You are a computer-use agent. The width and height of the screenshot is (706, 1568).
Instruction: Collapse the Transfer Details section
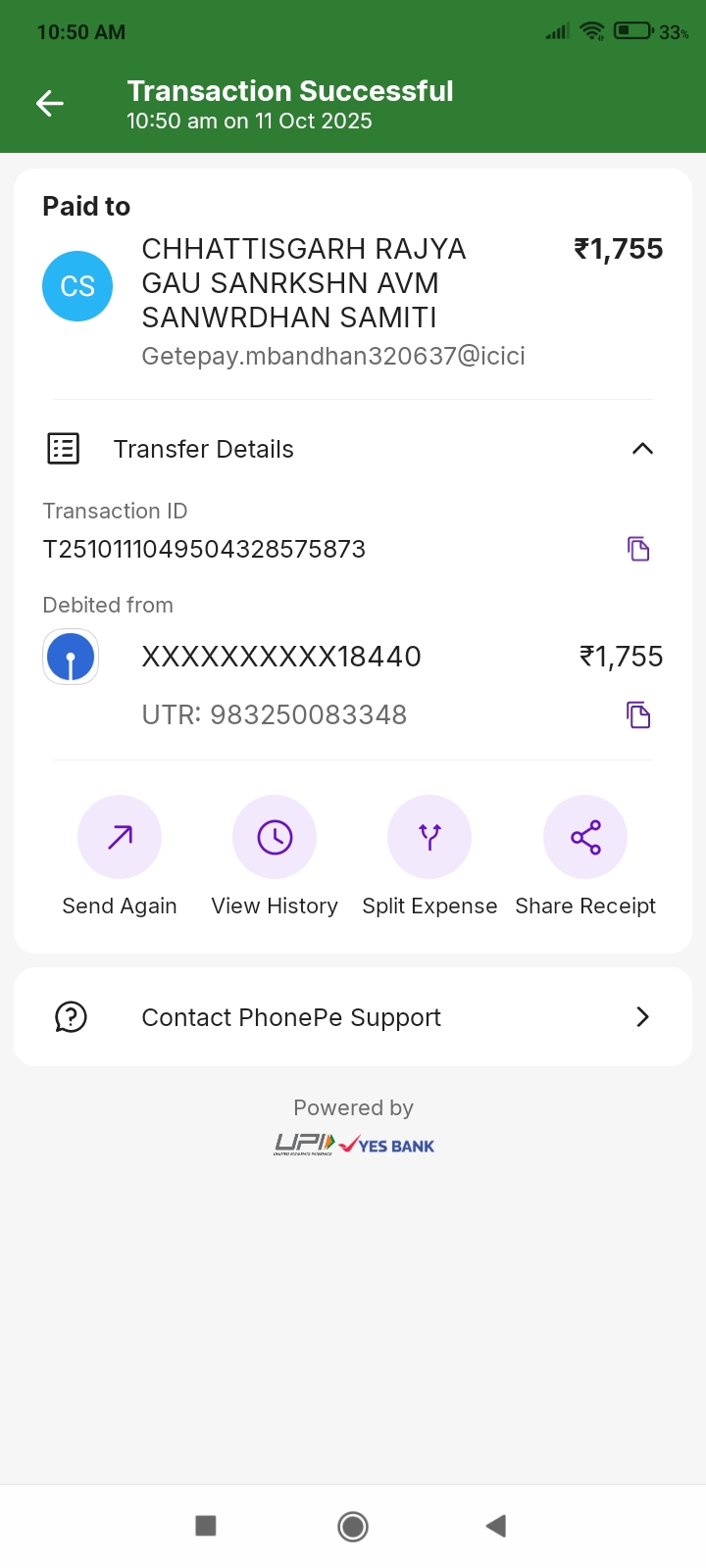pos(642,449)
